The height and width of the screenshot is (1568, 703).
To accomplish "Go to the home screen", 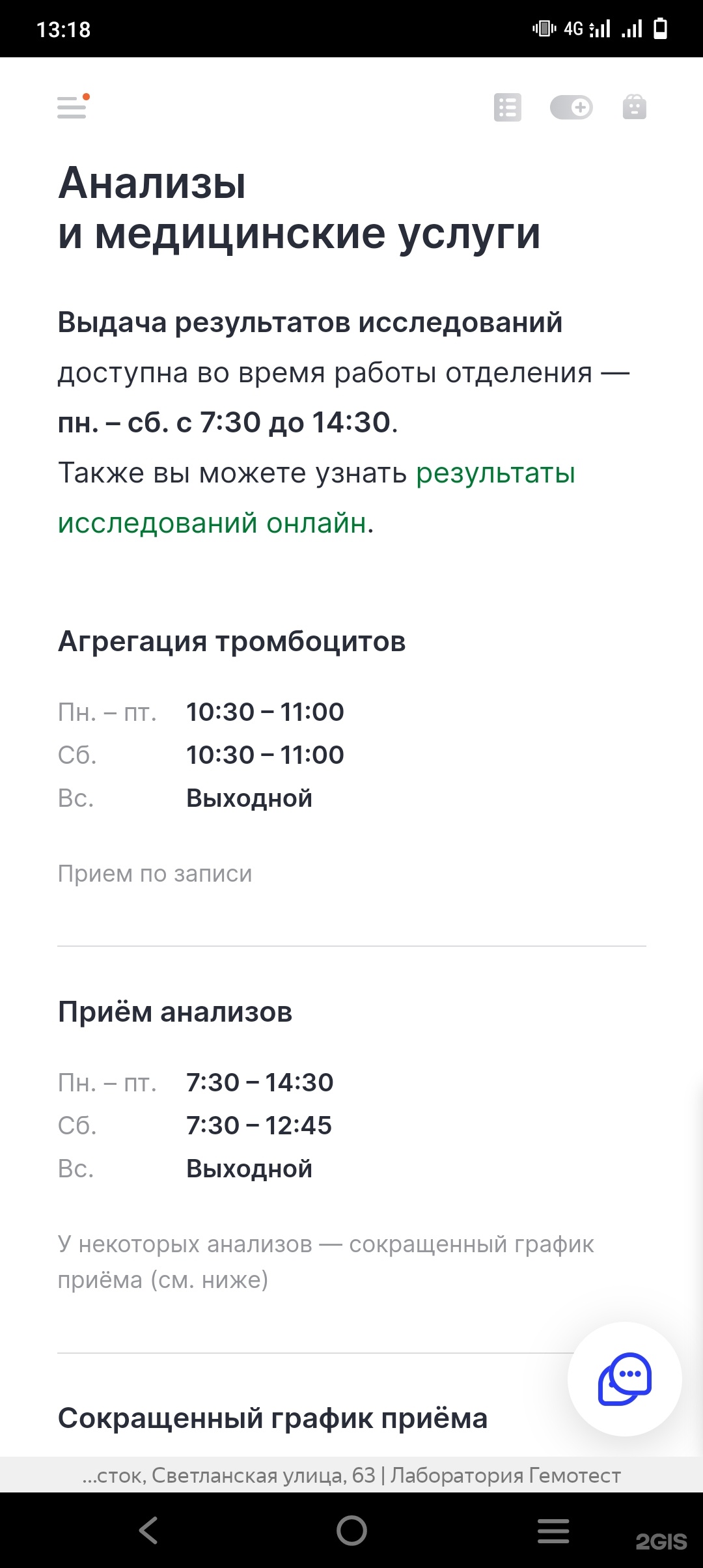I will tap(351, 1530).
